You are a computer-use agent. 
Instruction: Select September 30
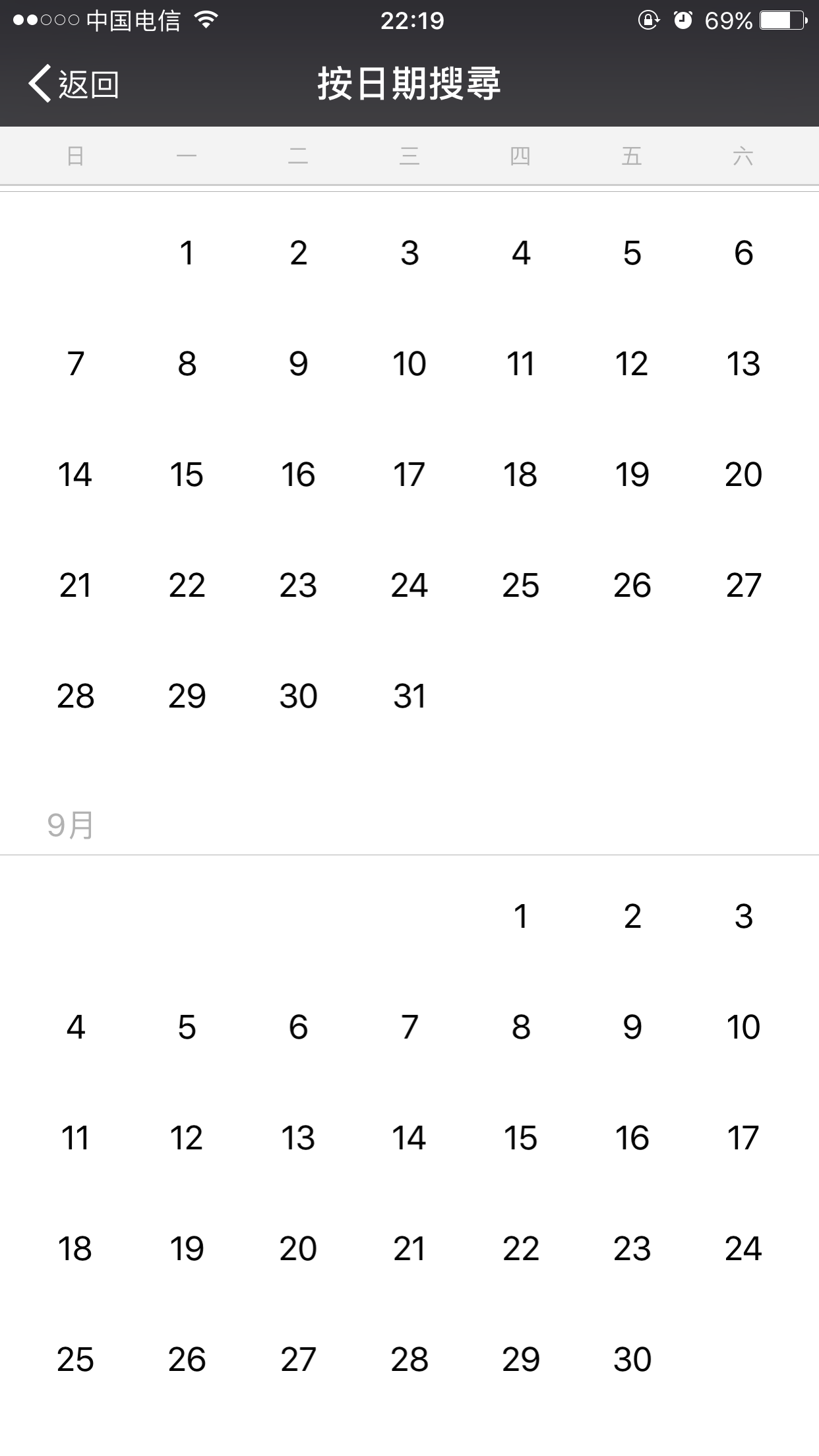632,1359
